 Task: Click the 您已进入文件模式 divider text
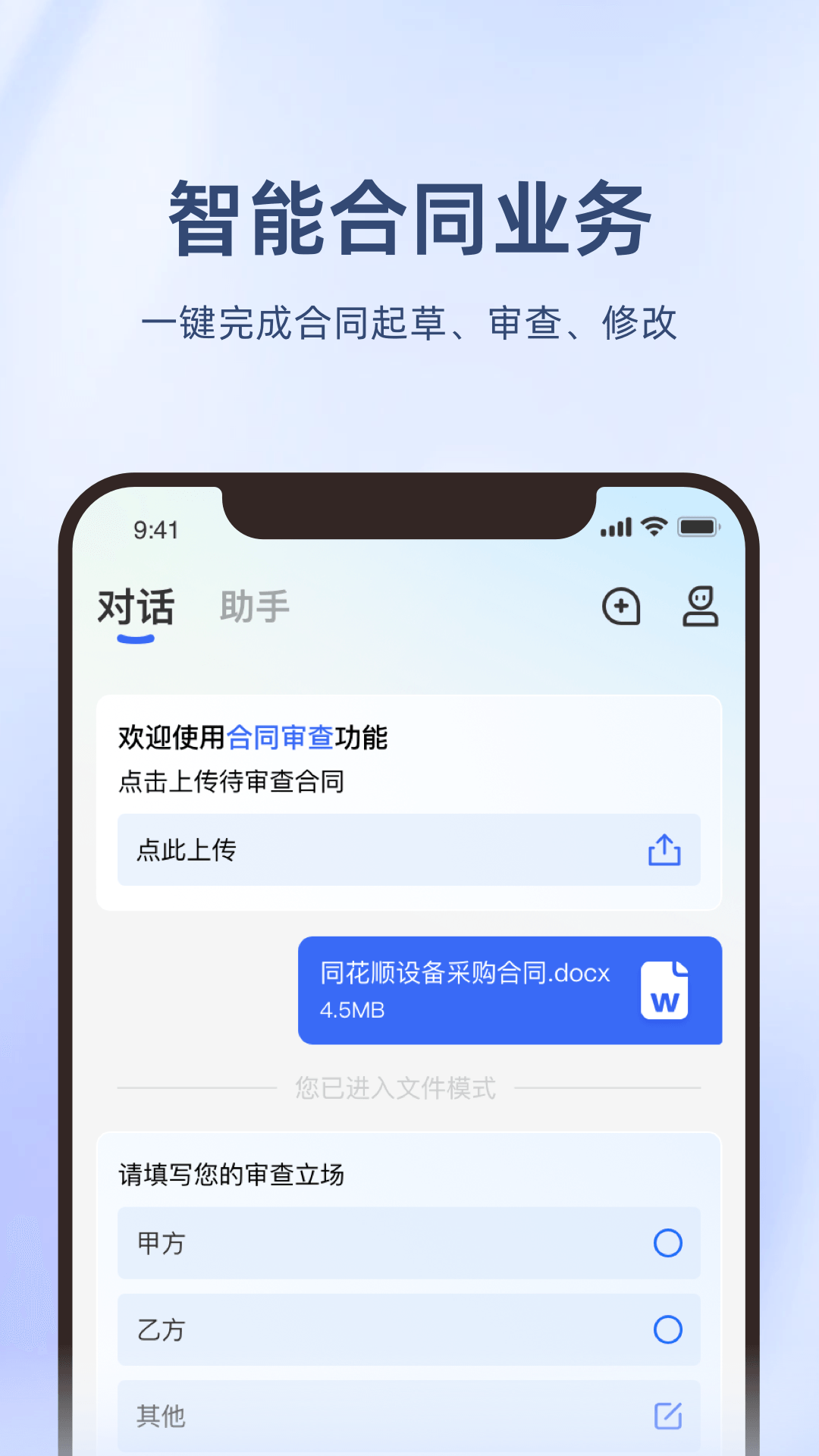coord(393,1087)
